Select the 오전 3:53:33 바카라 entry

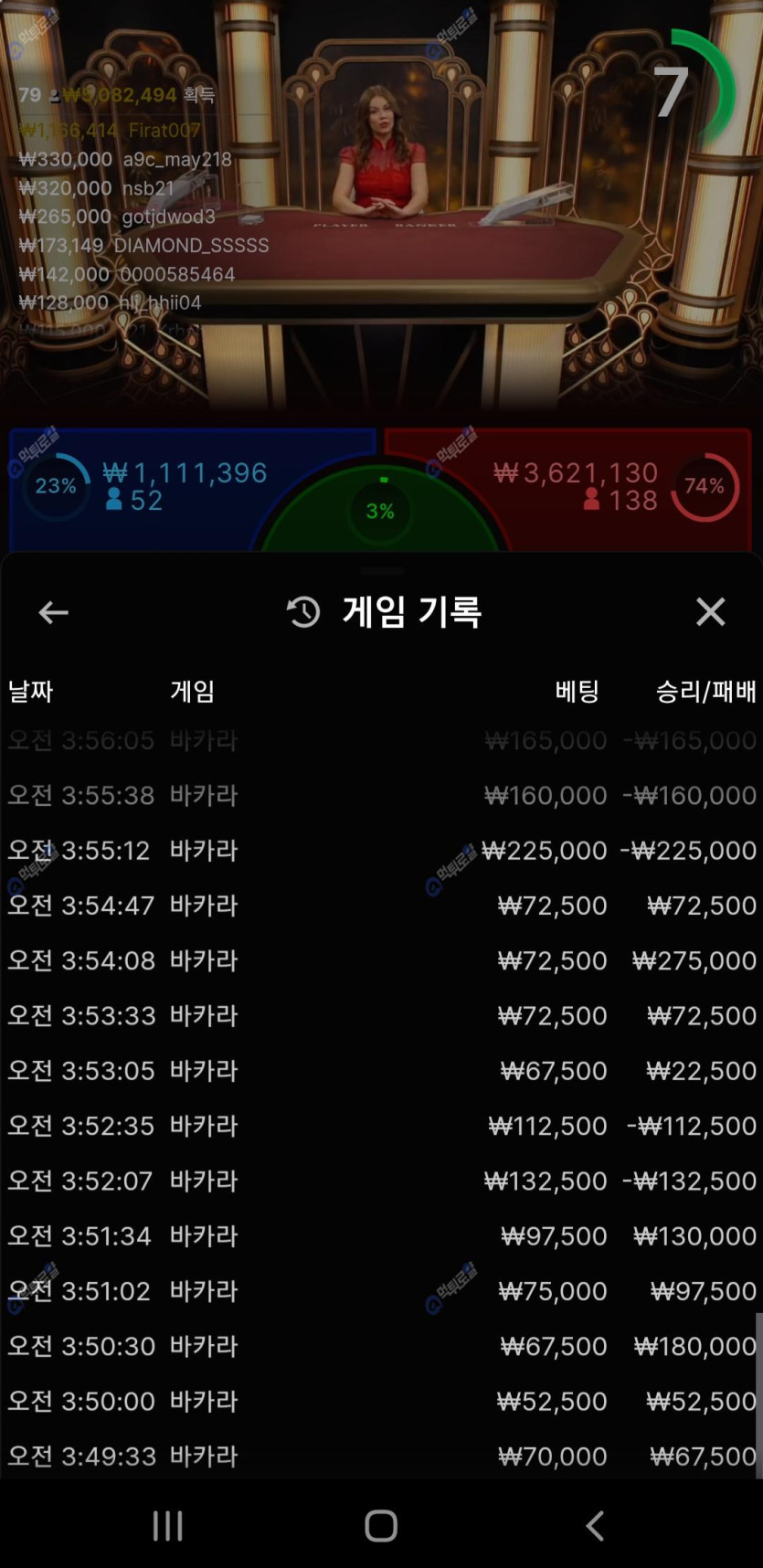(381, 1015)
